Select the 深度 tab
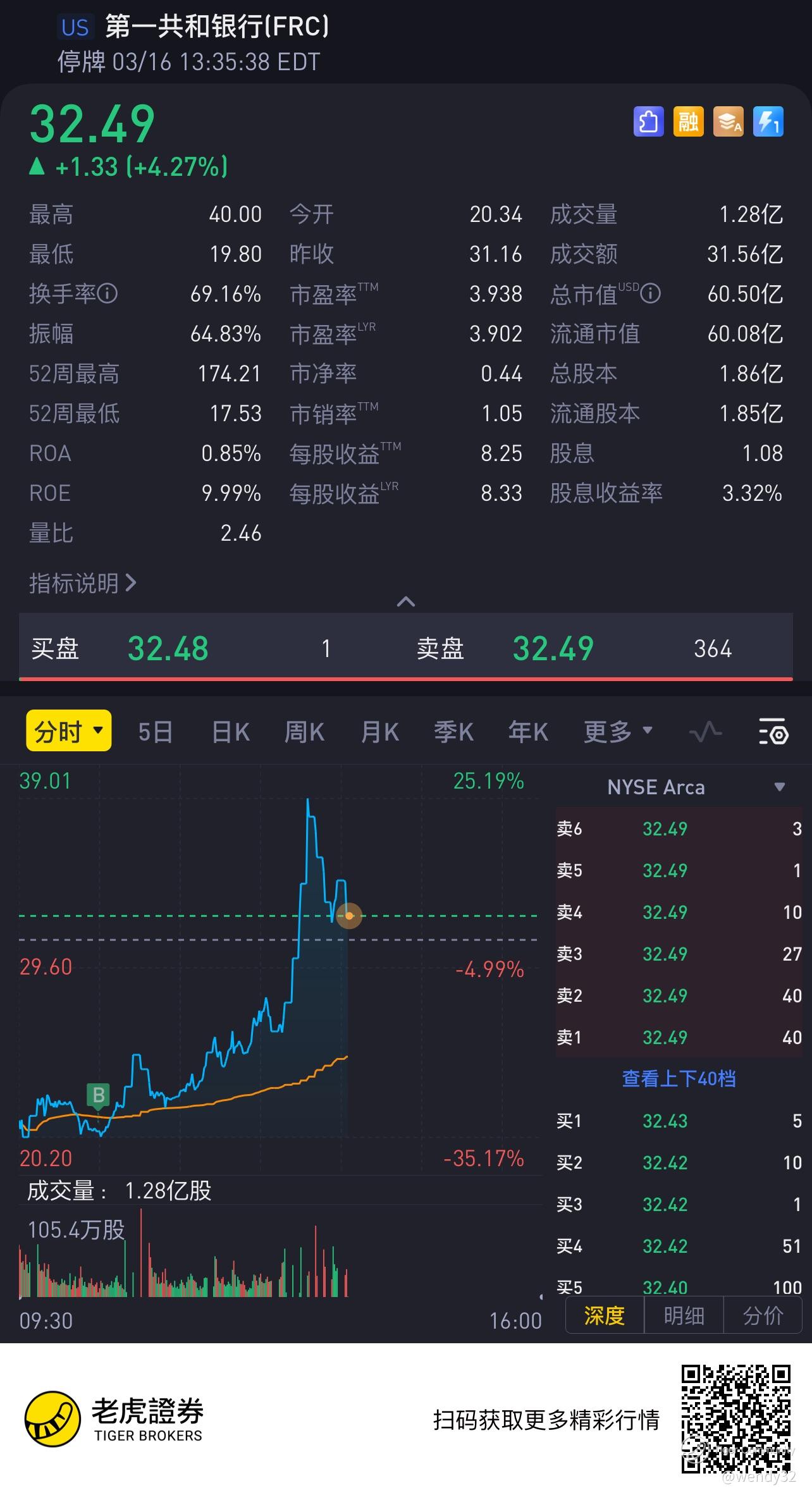This screenshot has height=1495, width=812. (605, 1316)
